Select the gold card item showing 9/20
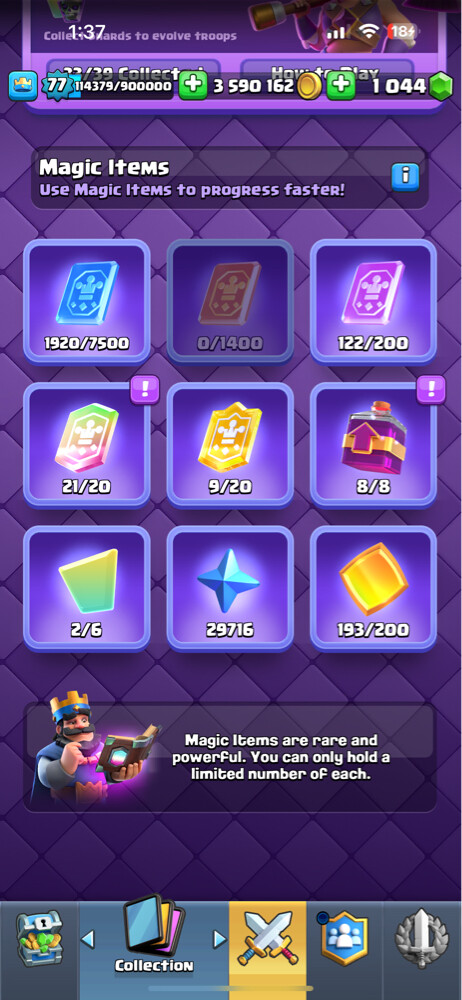The height and width of the screenshot is (1000, 462). pyautogui.click(x=230, y=445)
